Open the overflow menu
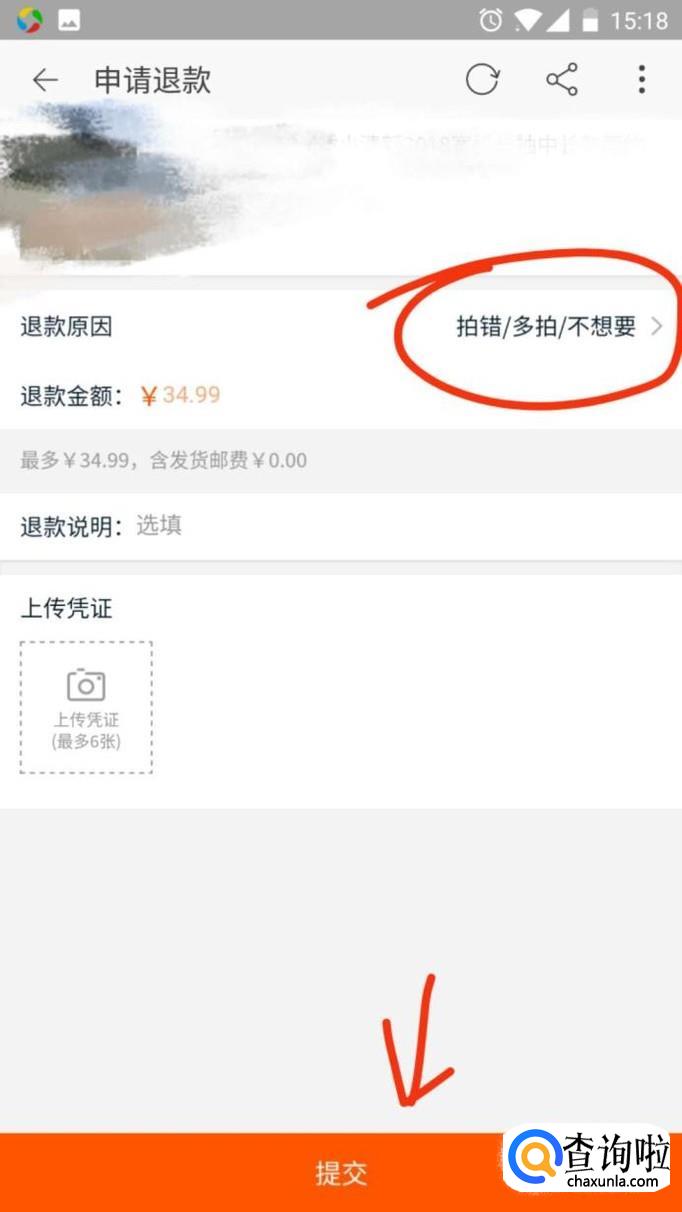This screenshot has height=1212, width=682. point(641,80)
